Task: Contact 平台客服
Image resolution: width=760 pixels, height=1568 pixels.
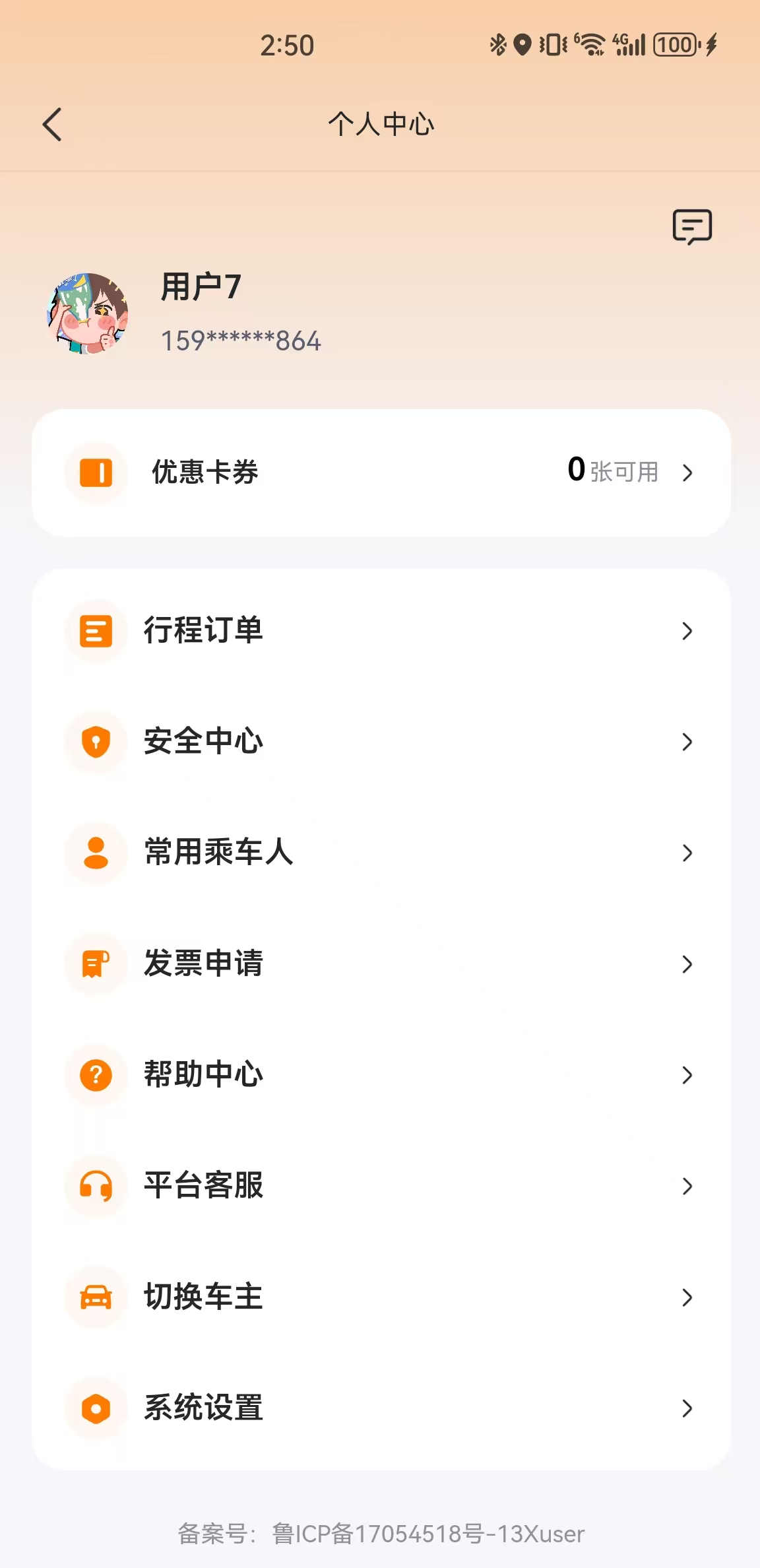Action: pyautogui.click(x=381, y=1185)
